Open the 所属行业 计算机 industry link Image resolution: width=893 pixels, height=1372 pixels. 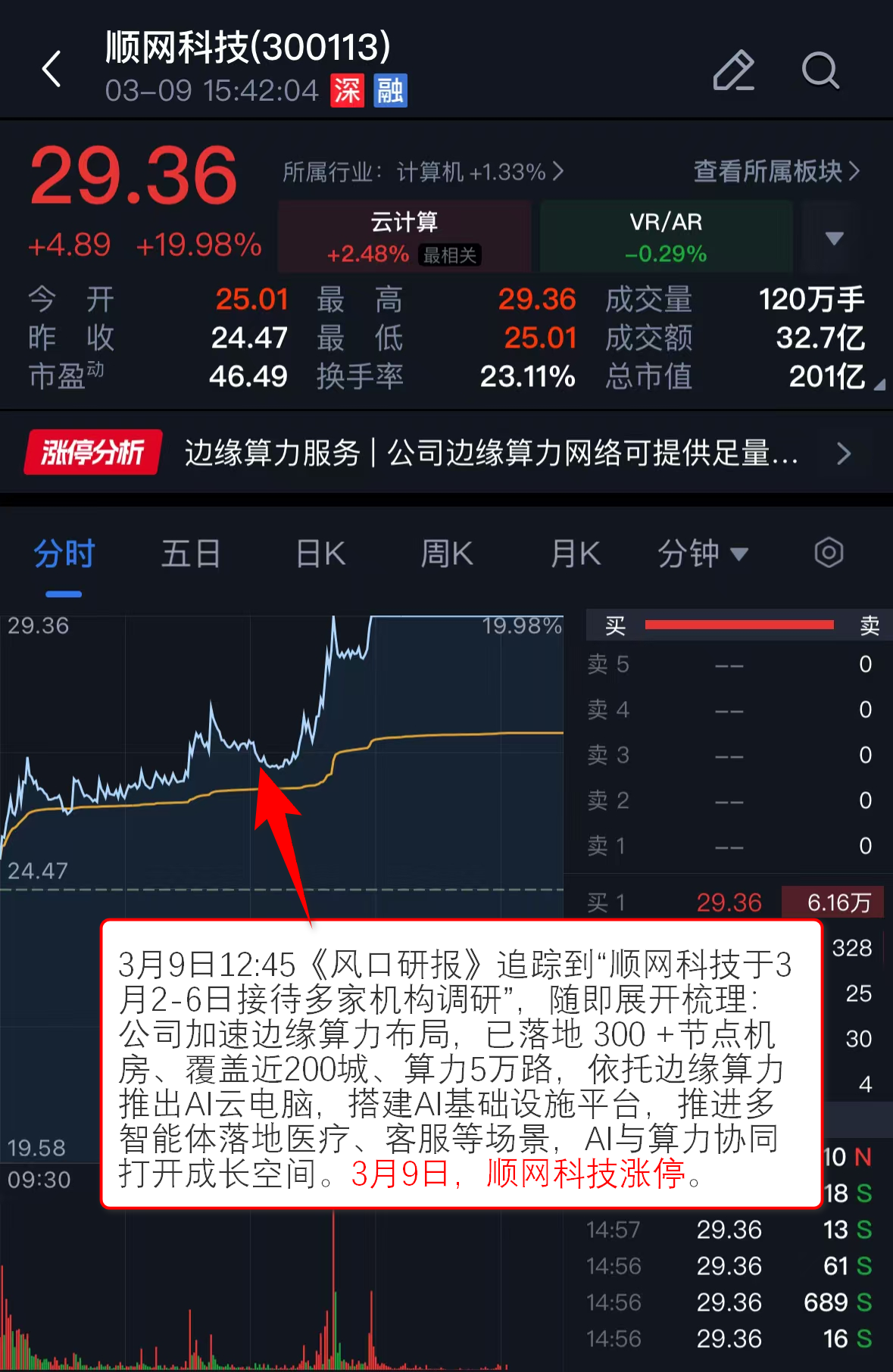[423, 172]
